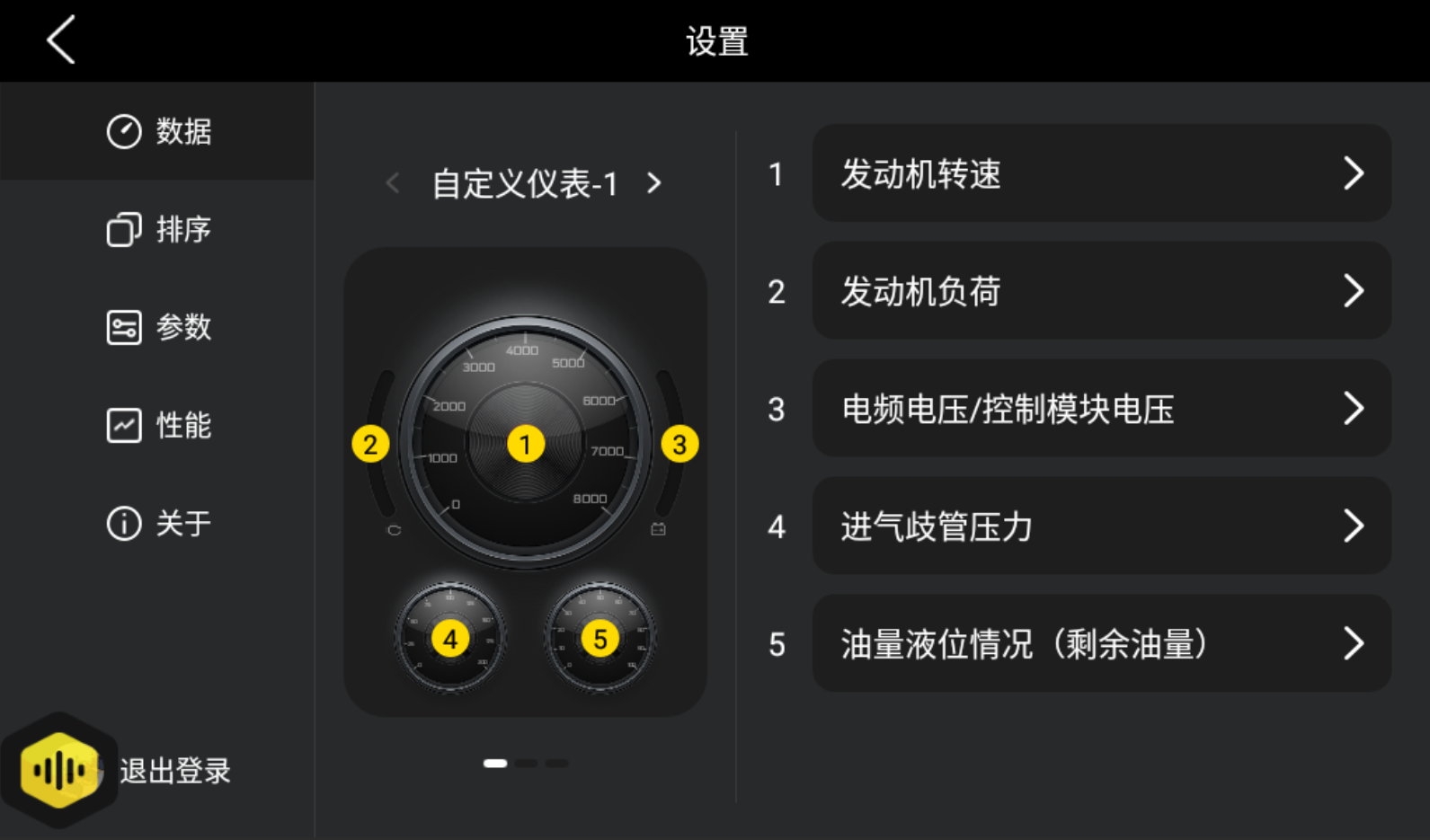Select gauge position 2 on dashboard preview

point(370,445)
